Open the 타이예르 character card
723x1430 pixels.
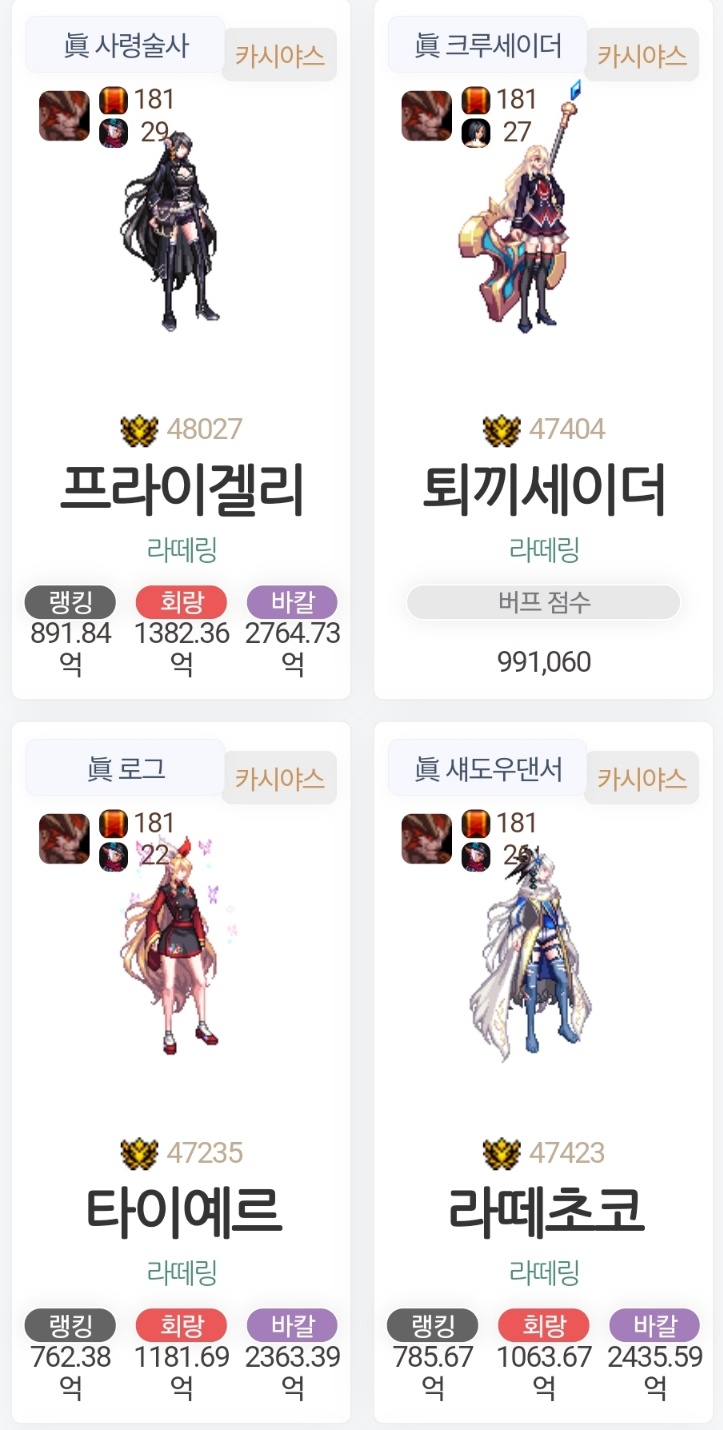(181, 1212)
